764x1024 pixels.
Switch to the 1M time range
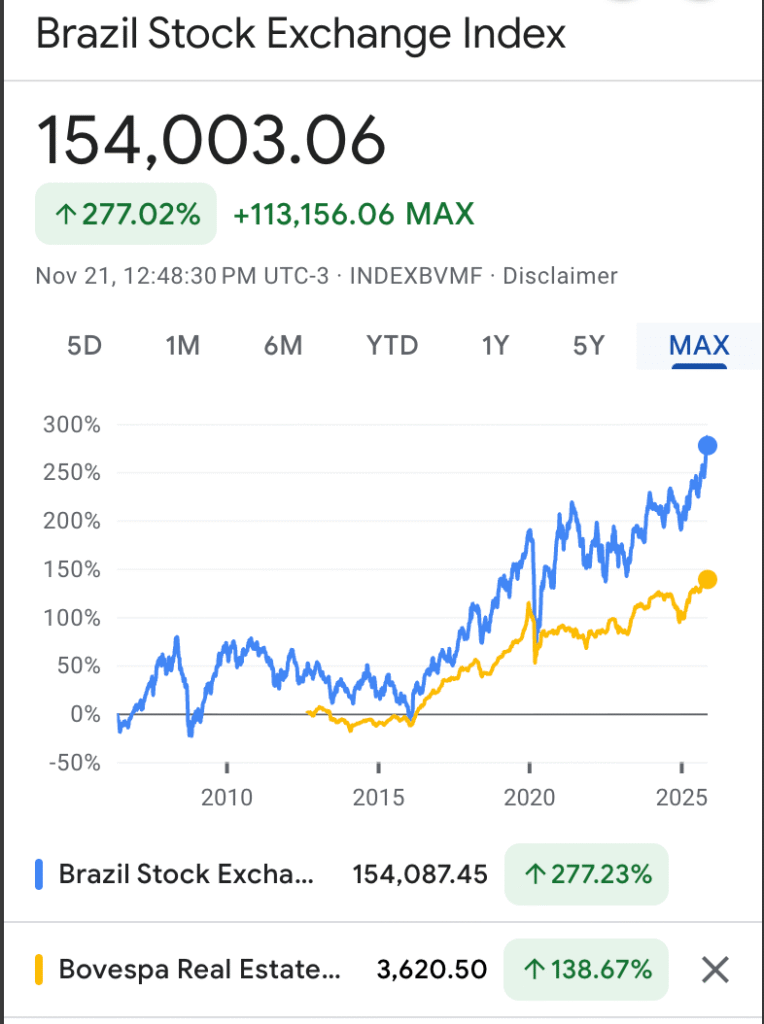coord(183,345)
